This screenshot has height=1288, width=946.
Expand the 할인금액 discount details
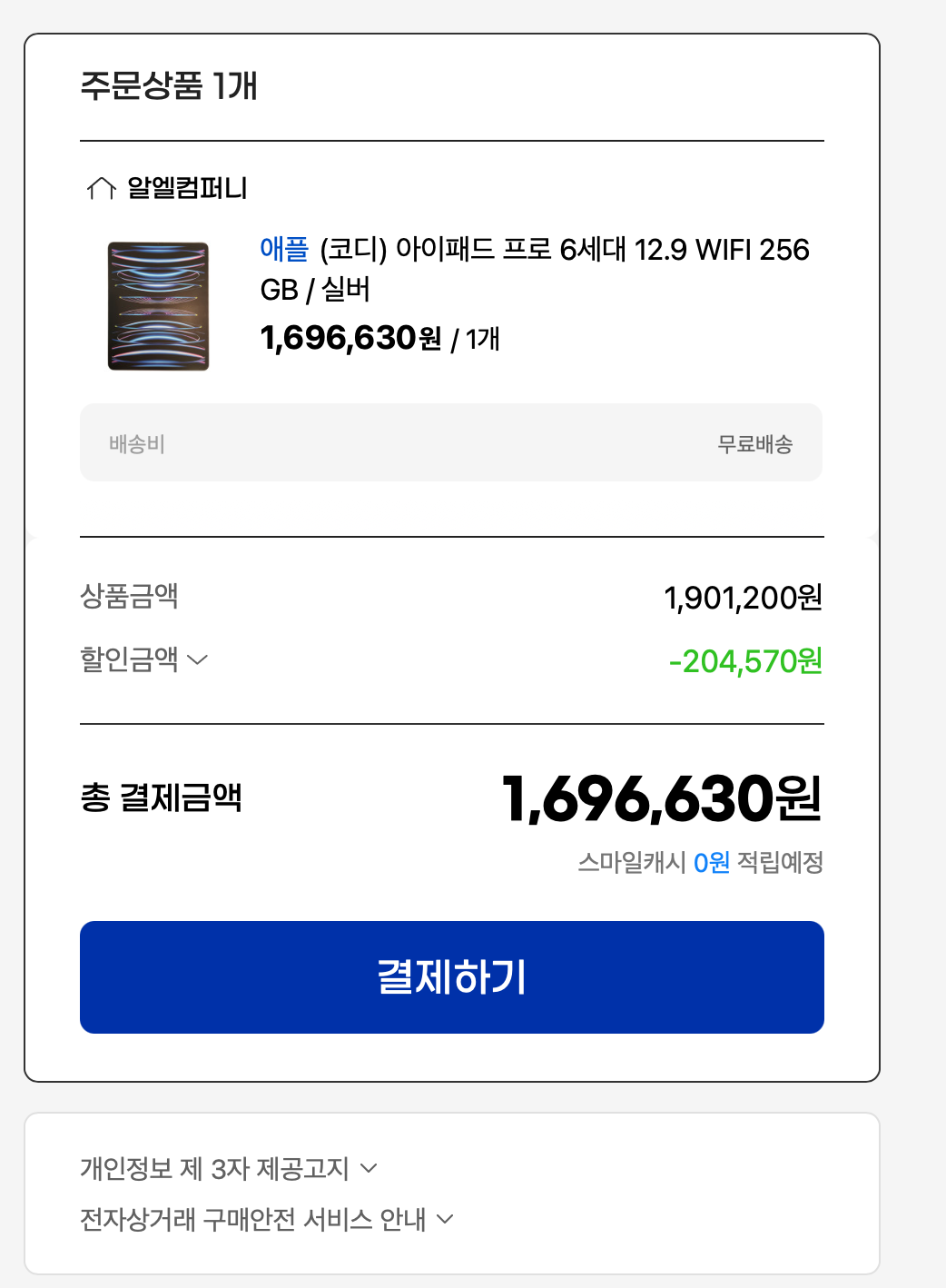point(145,659)
